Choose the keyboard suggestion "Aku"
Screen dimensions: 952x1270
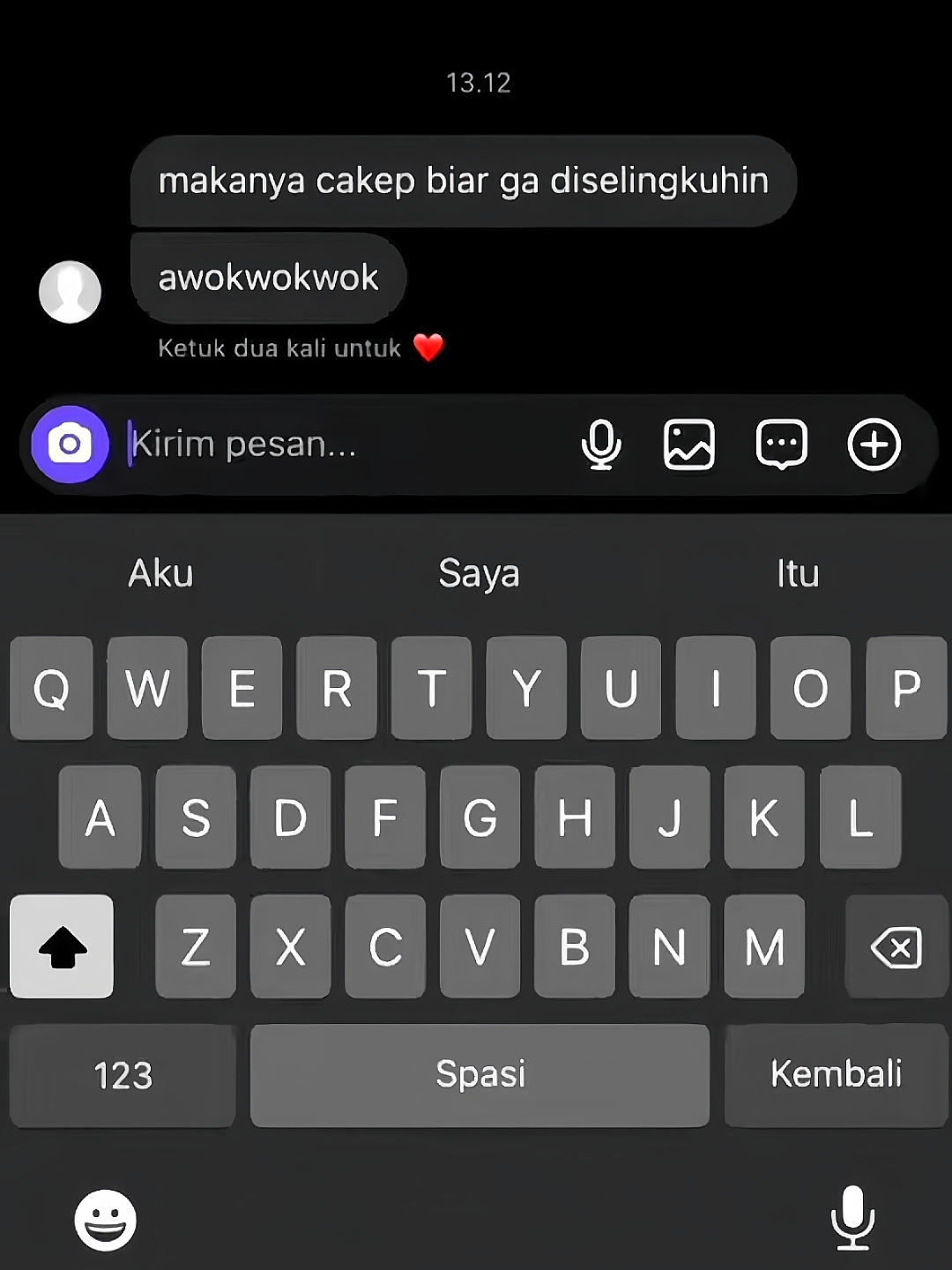pos(160,573)
